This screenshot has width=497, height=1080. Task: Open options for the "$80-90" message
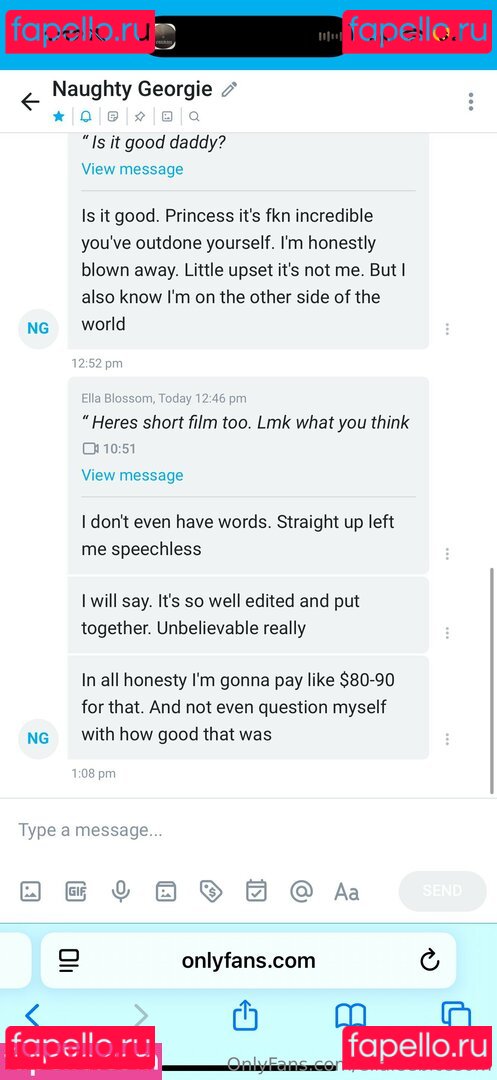point(447,739)
